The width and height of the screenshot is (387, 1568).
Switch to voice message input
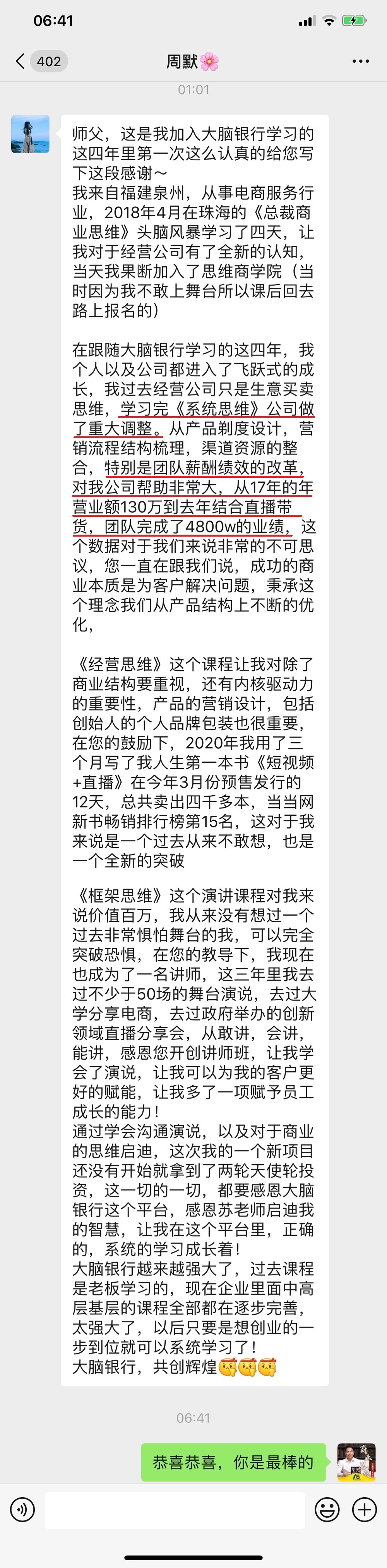(x=22, y=1510)
